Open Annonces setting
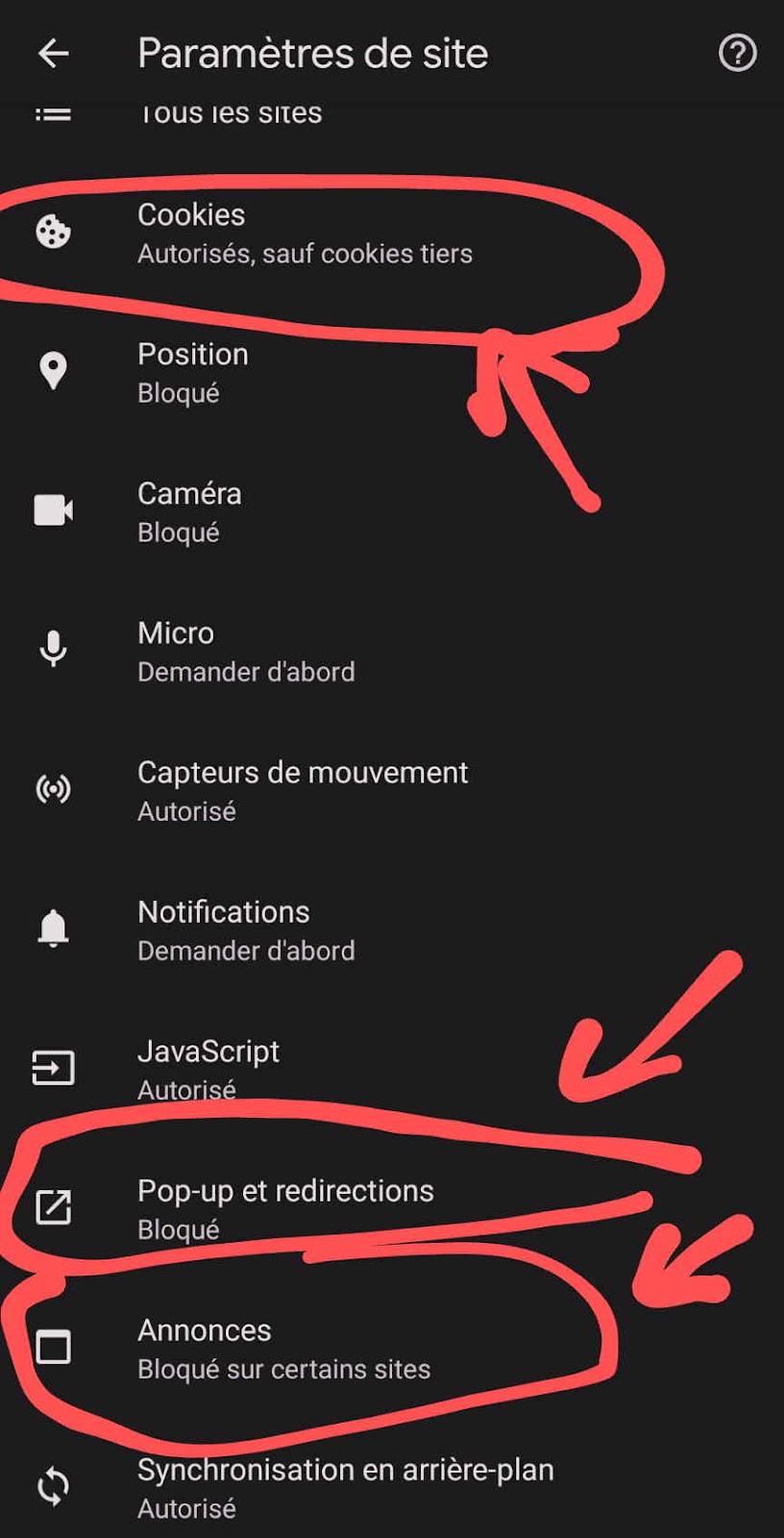This screenshot has width=784, height=1538. 392,1349
